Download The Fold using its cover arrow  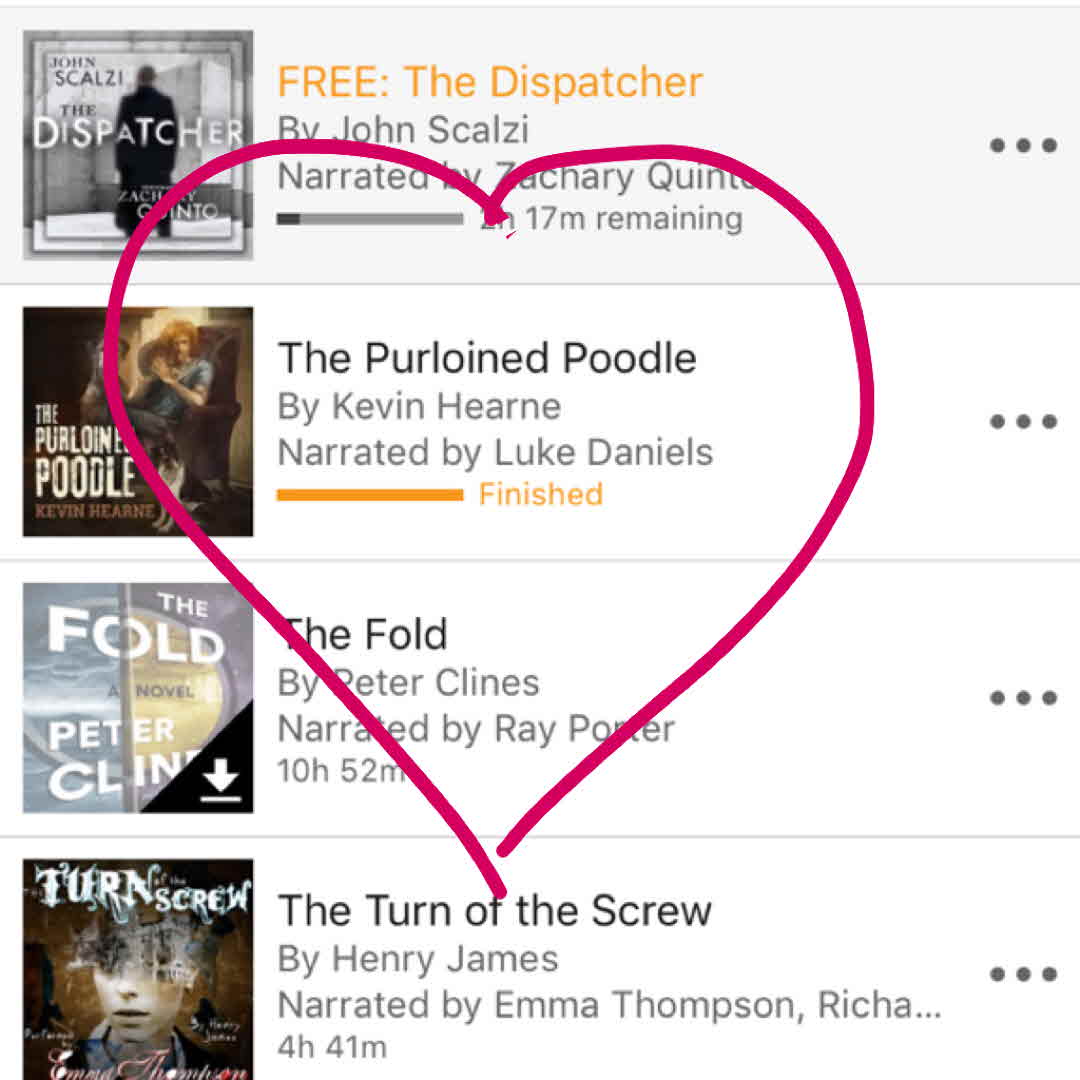tap(220, 779)
